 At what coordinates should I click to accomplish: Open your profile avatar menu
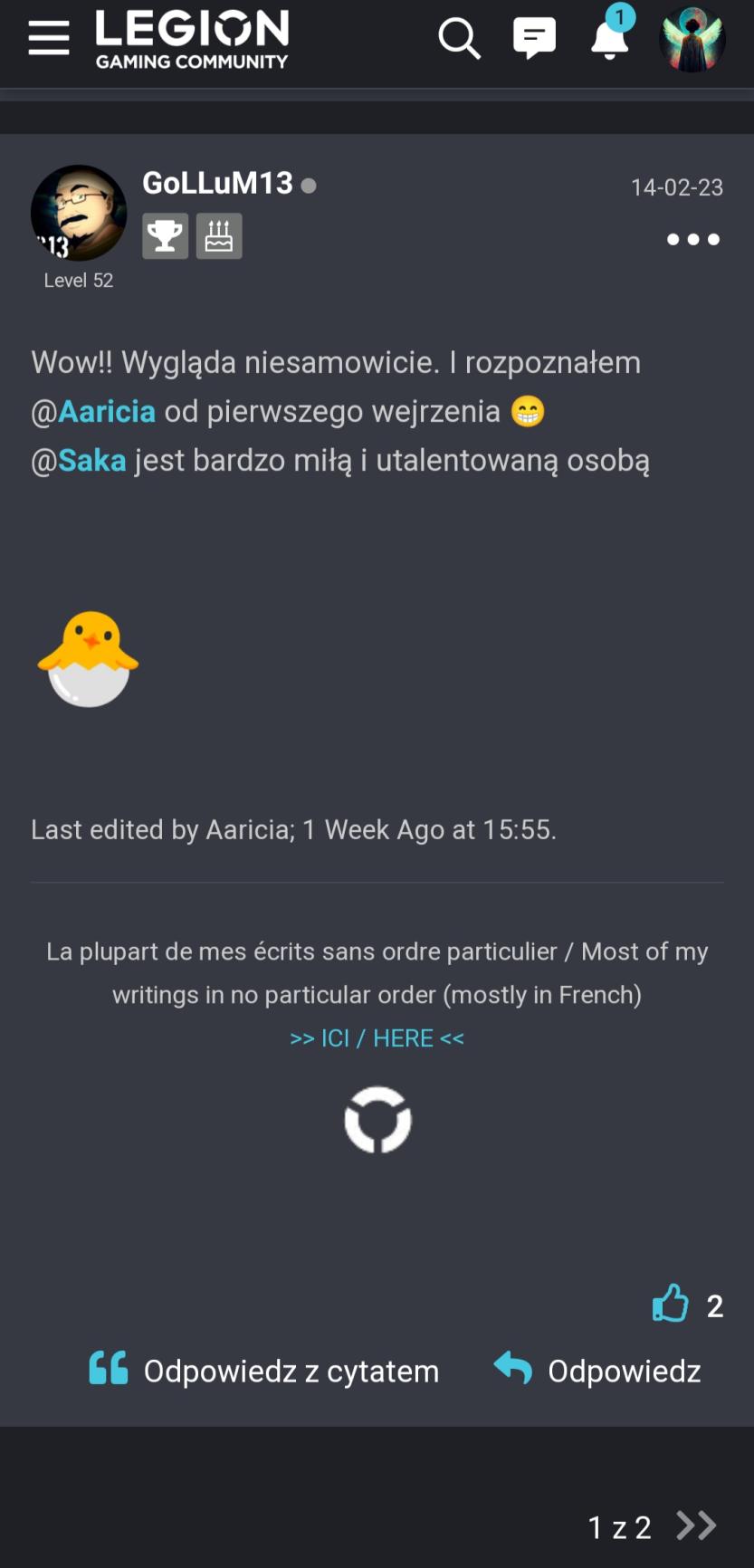click(x=692, y=39)
